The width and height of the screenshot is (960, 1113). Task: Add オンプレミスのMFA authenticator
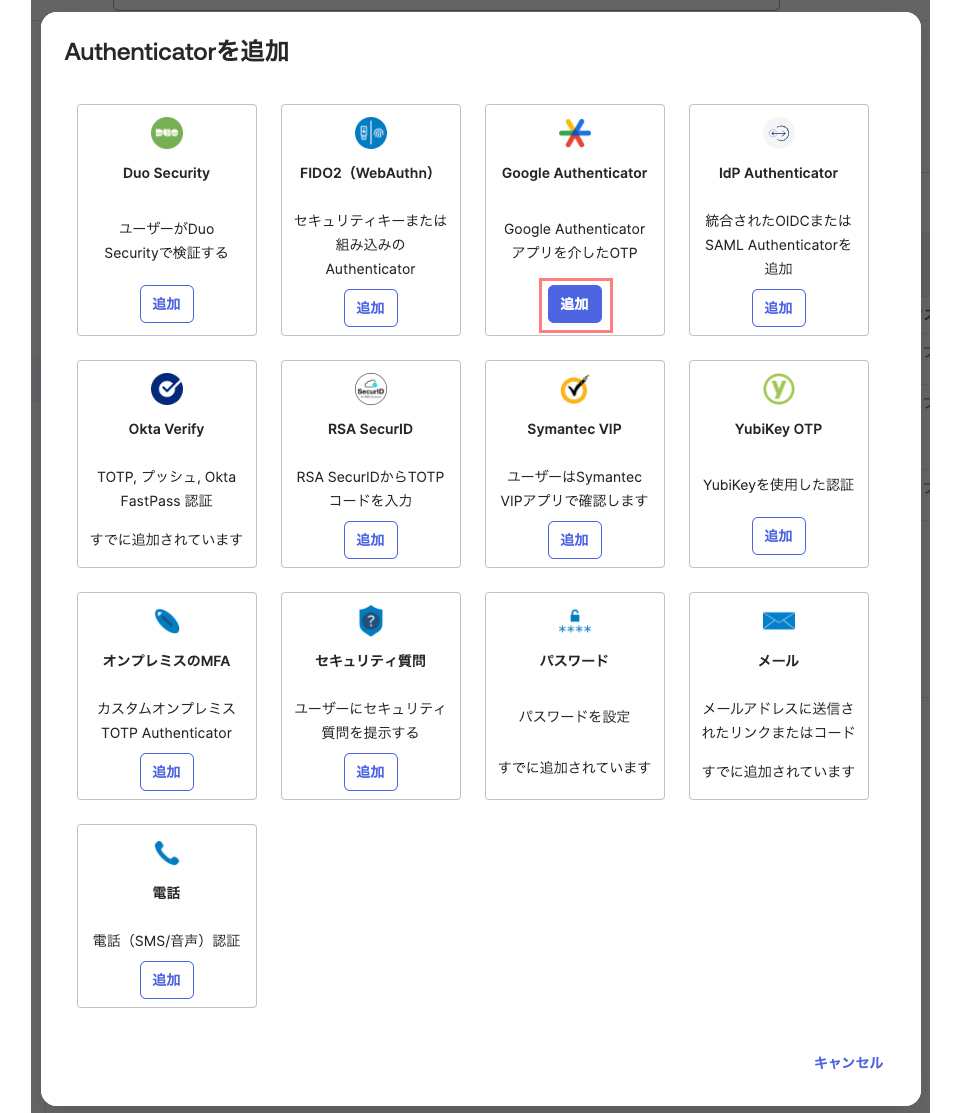coord(166,772)
